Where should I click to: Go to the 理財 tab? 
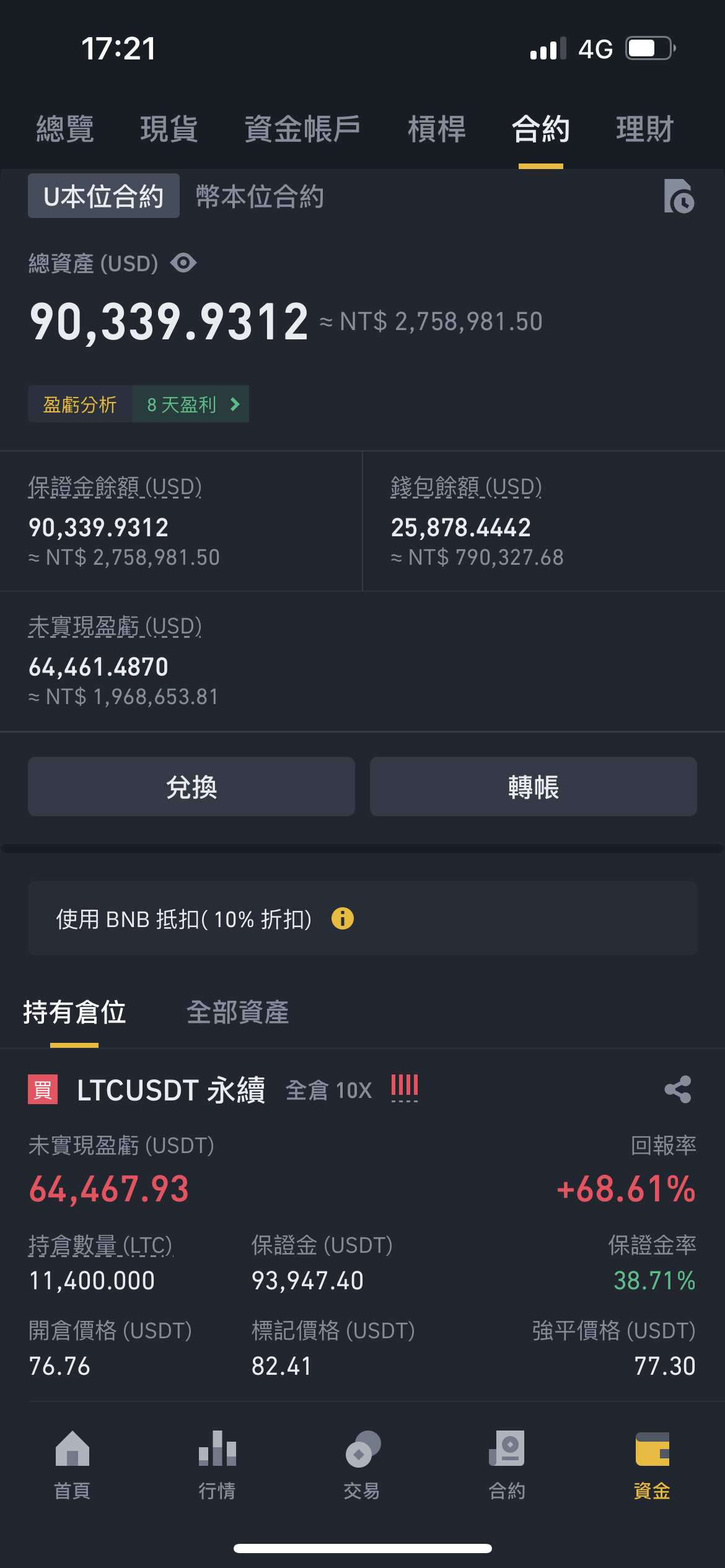pos(645,129)
